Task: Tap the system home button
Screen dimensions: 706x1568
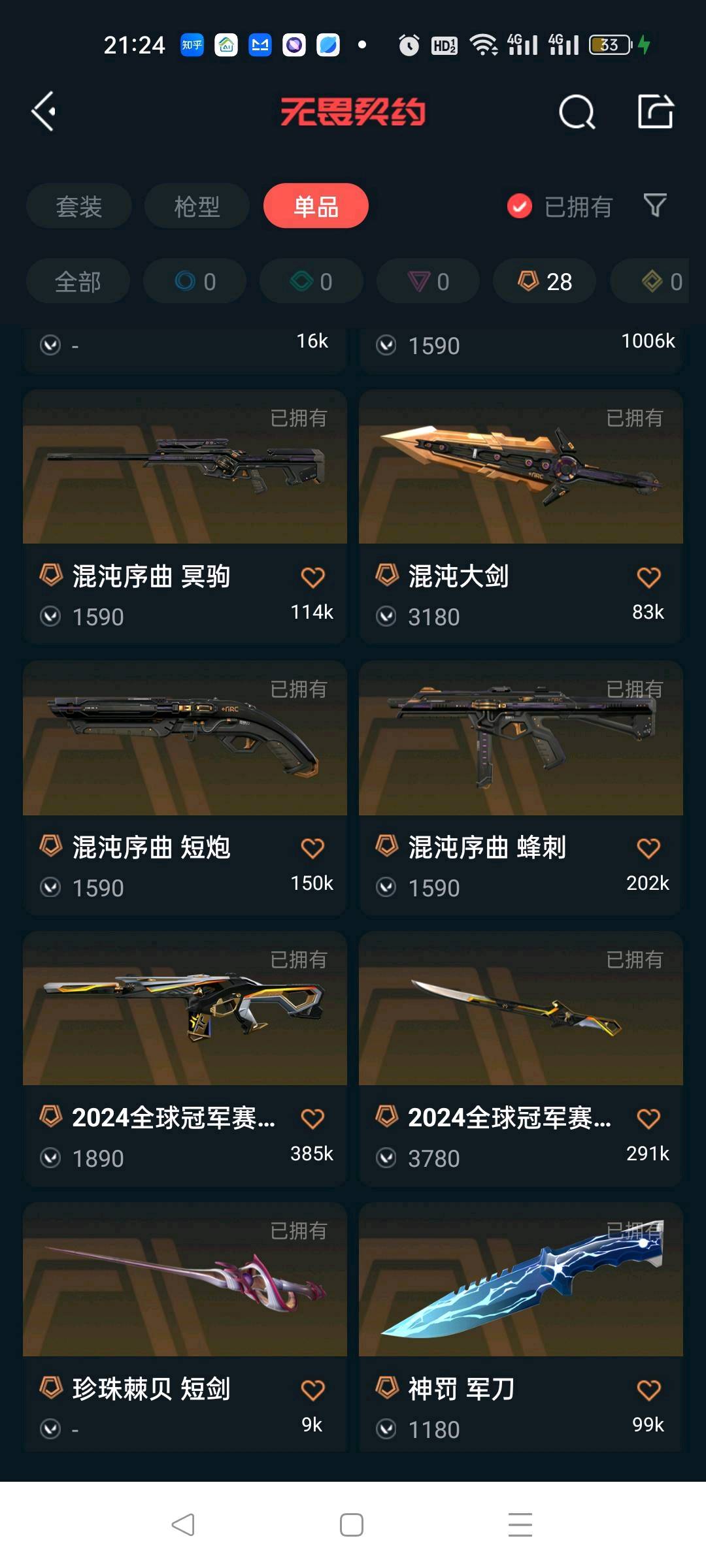Action: coord(352,1525)
